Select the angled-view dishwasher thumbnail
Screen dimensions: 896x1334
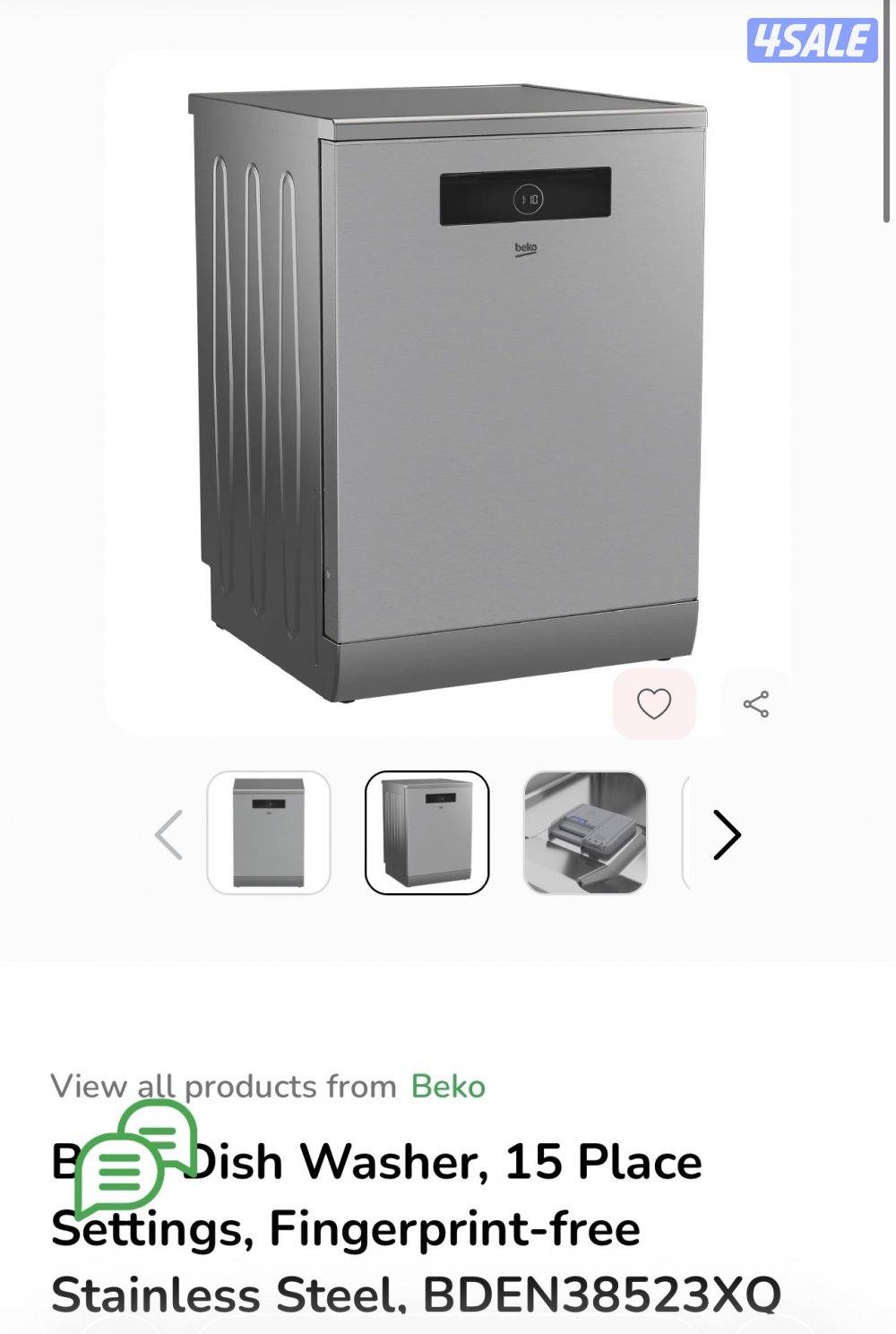427,833
